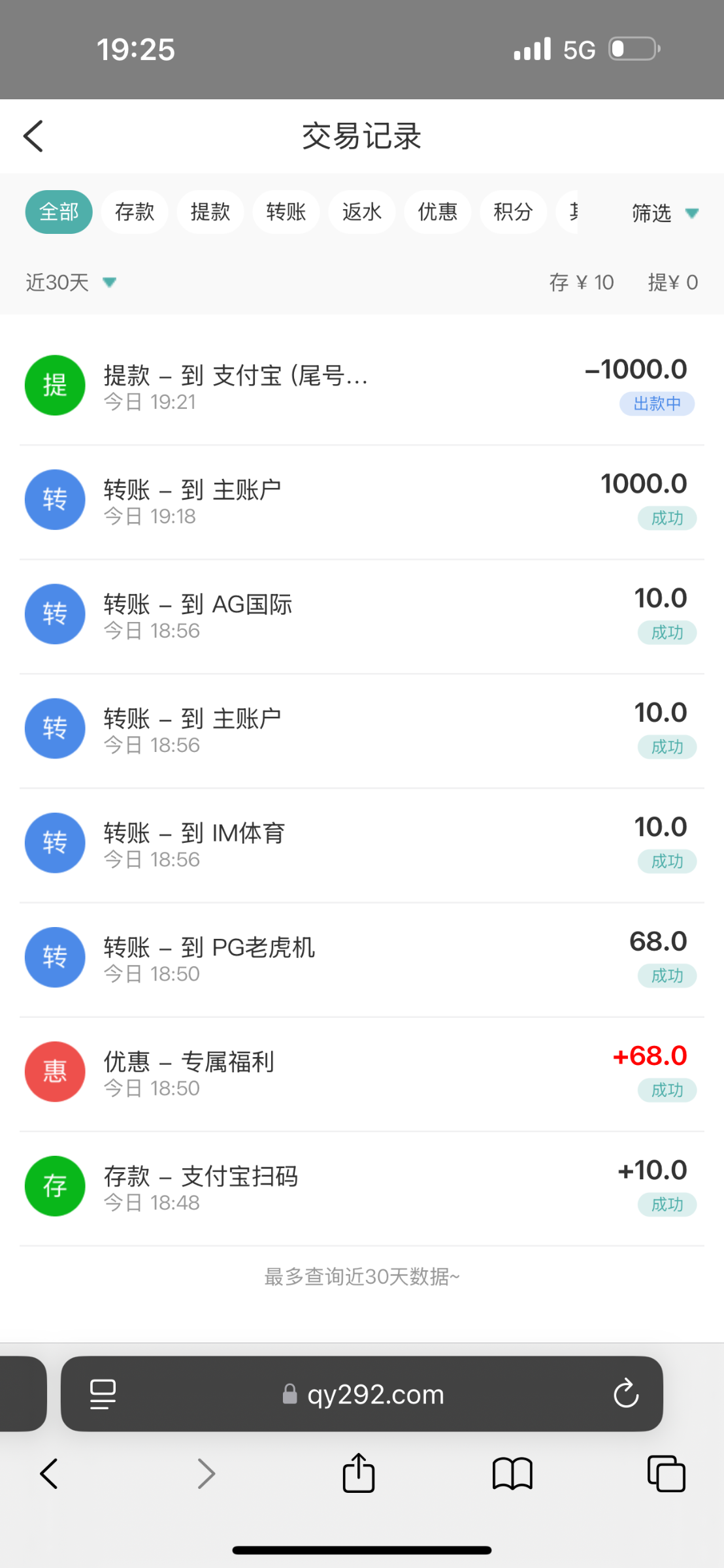The width and height of the screenshot is (724, 1568).
Task: View the 转账 到 IM体育 transaction
Action: click(362, 843)
